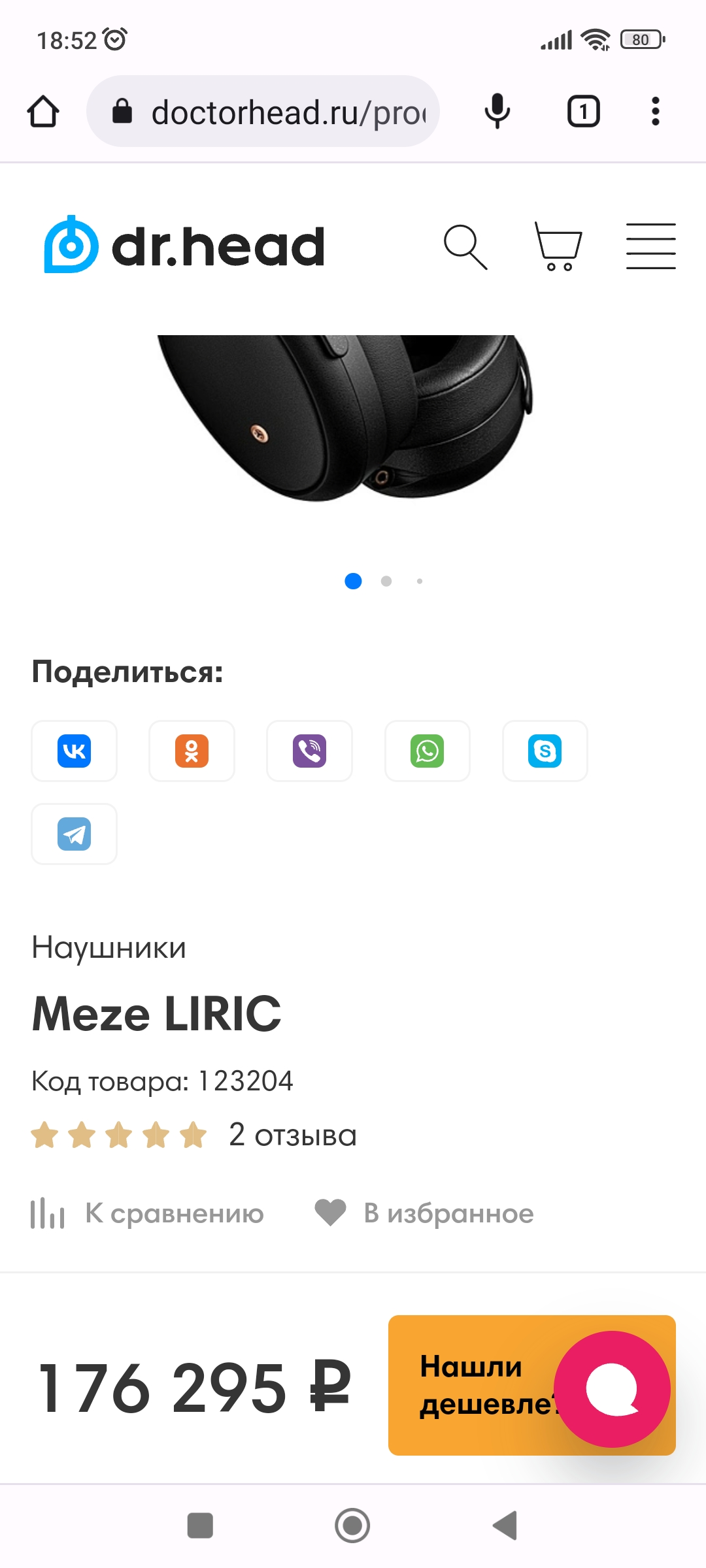Screen dimensions: 706x1568
Task: Open the hamburger menu
Action: 651,246
